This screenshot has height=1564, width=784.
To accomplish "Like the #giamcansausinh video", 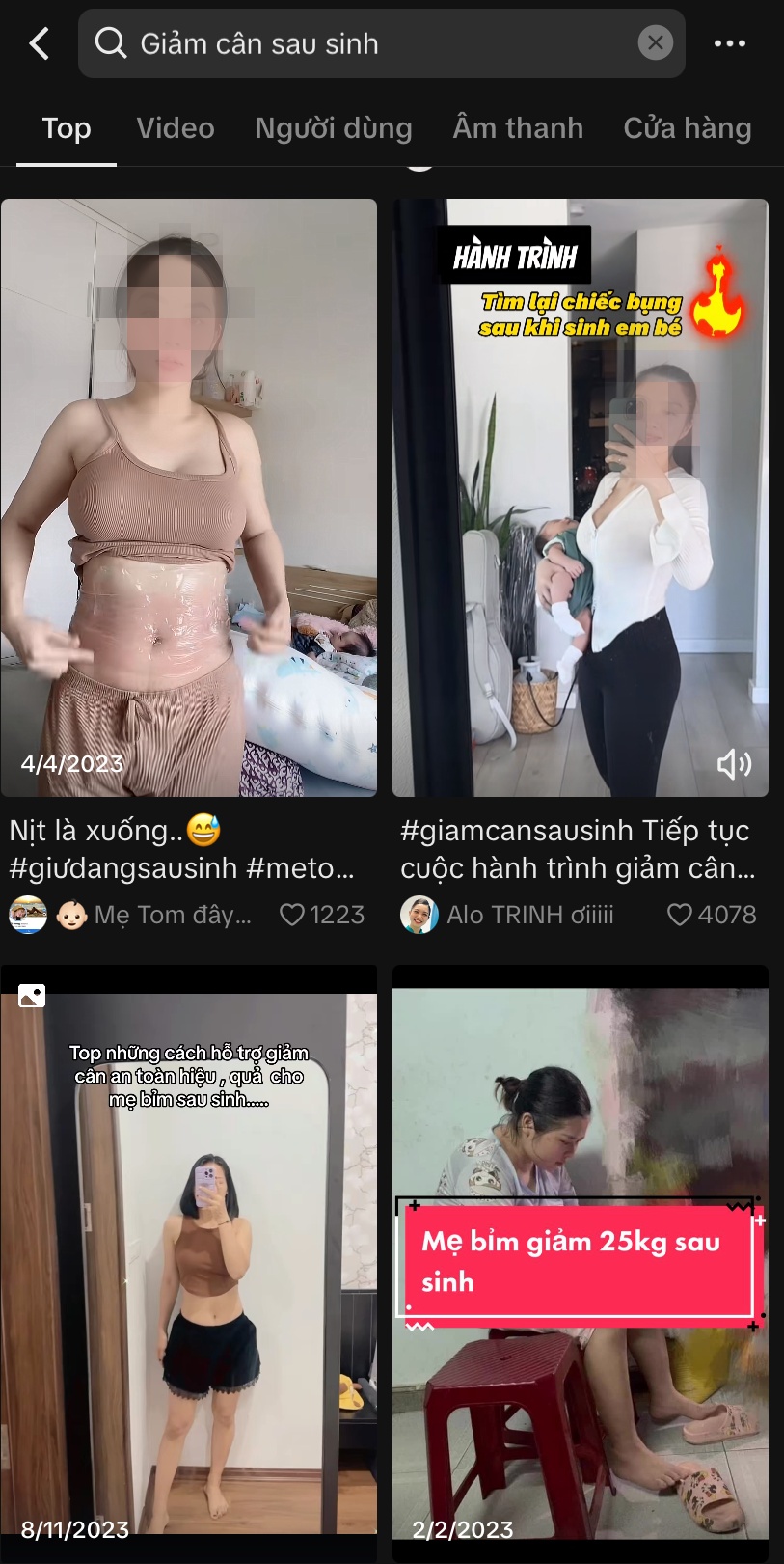I will [x=680, y=915].
